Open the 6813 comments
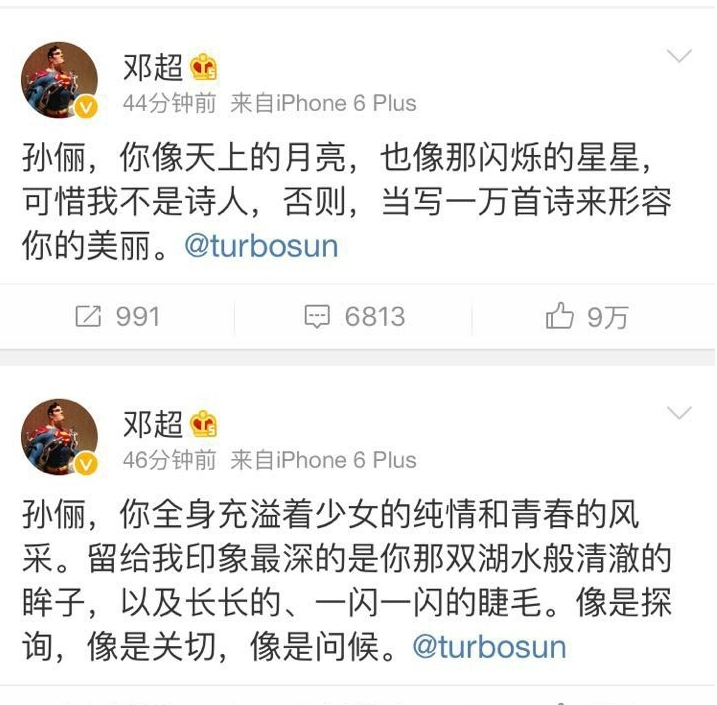This screenshot has width=717, height=705. point(355,317)
